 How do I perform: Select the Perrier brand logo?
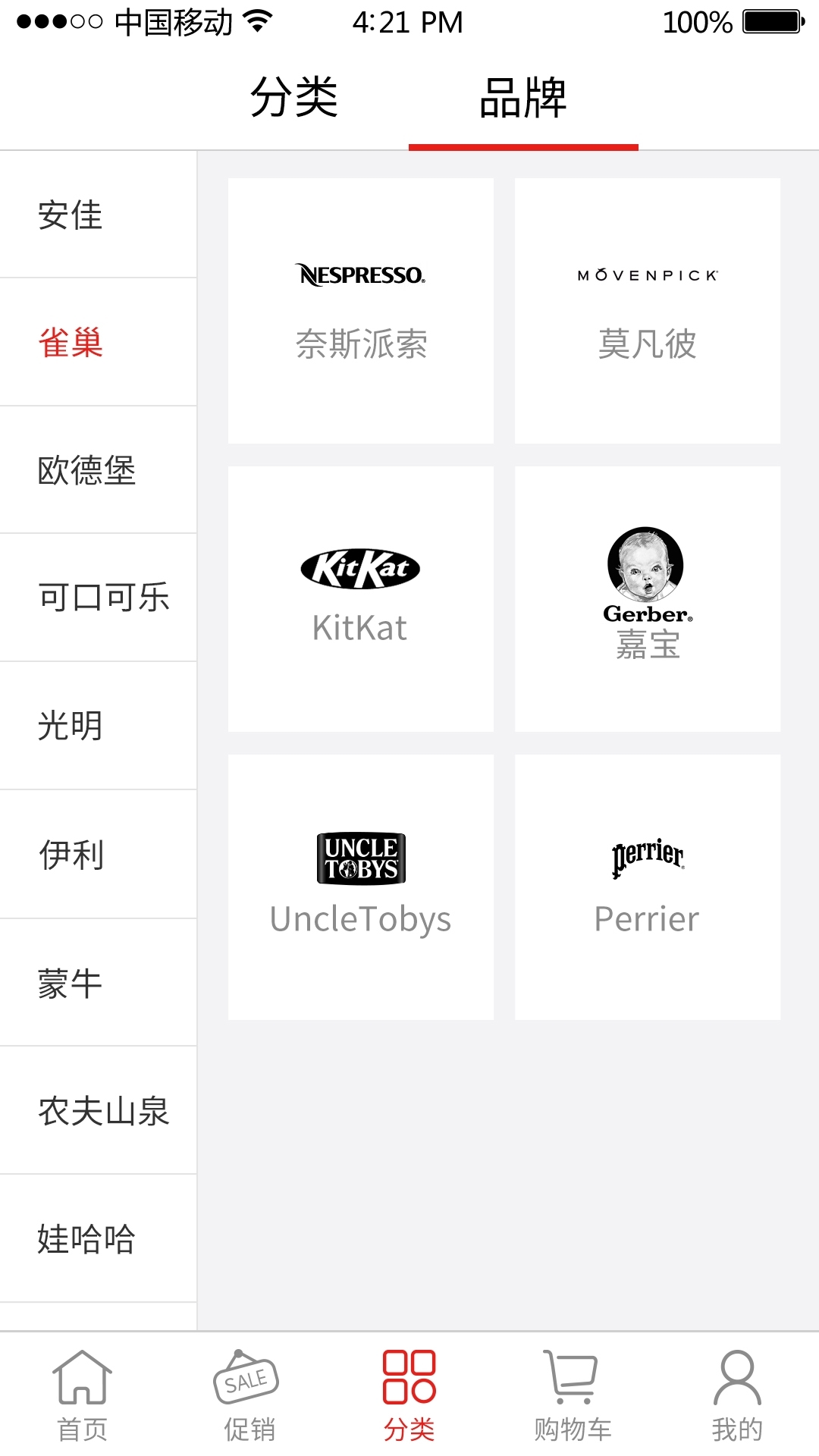click(x=647, y=857)
